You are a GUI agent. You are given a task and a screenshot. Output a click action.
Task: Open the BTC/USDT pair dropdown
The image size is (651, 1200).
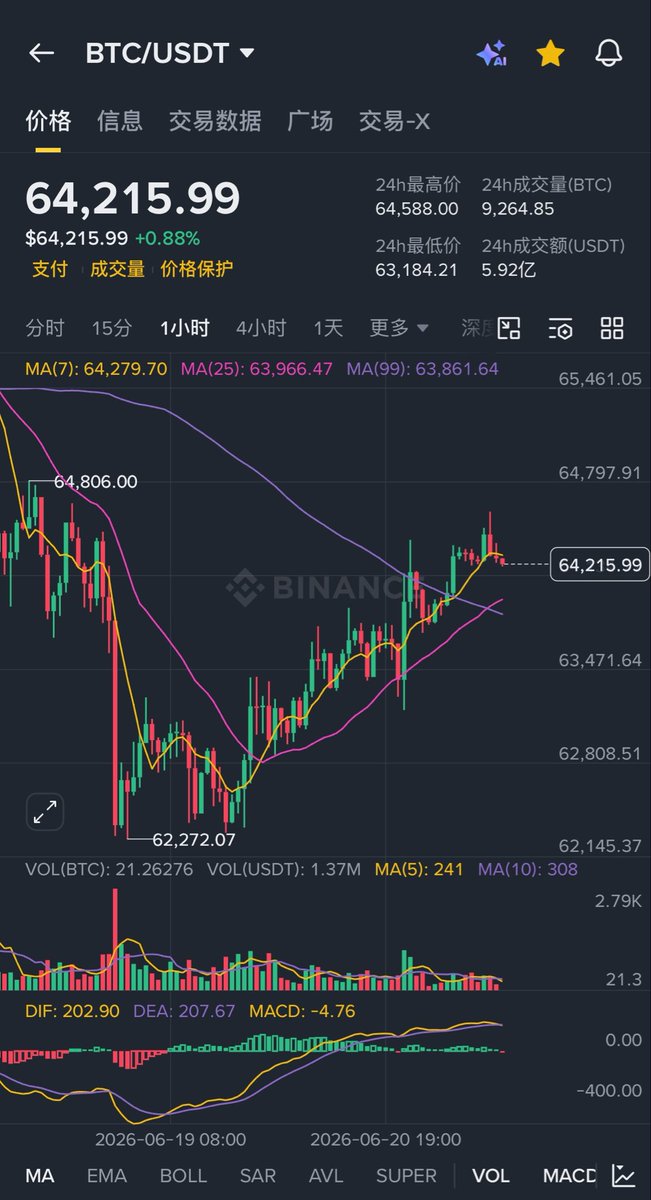(170, 53)
